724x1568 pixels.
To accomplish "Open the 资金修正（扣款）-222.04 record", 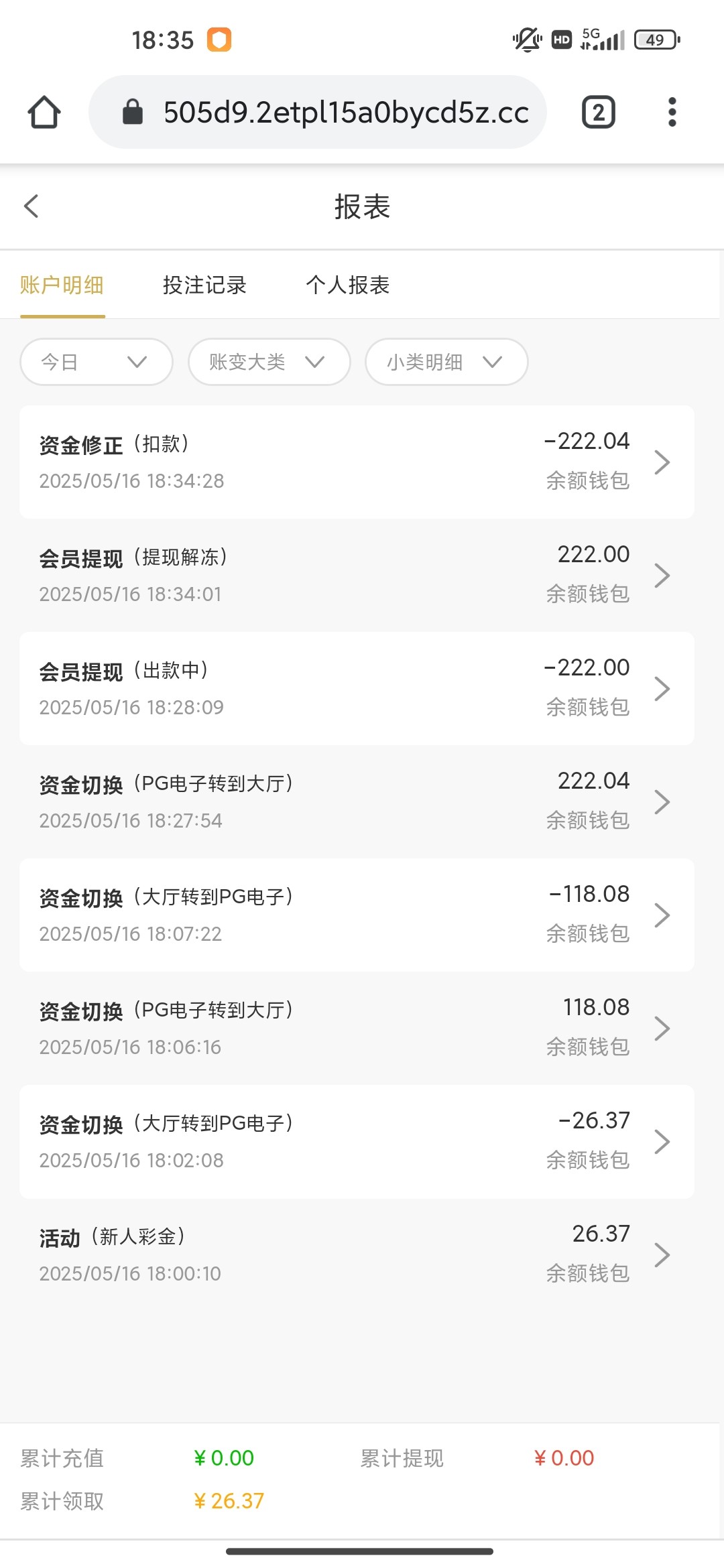I will tap(357, 462).
